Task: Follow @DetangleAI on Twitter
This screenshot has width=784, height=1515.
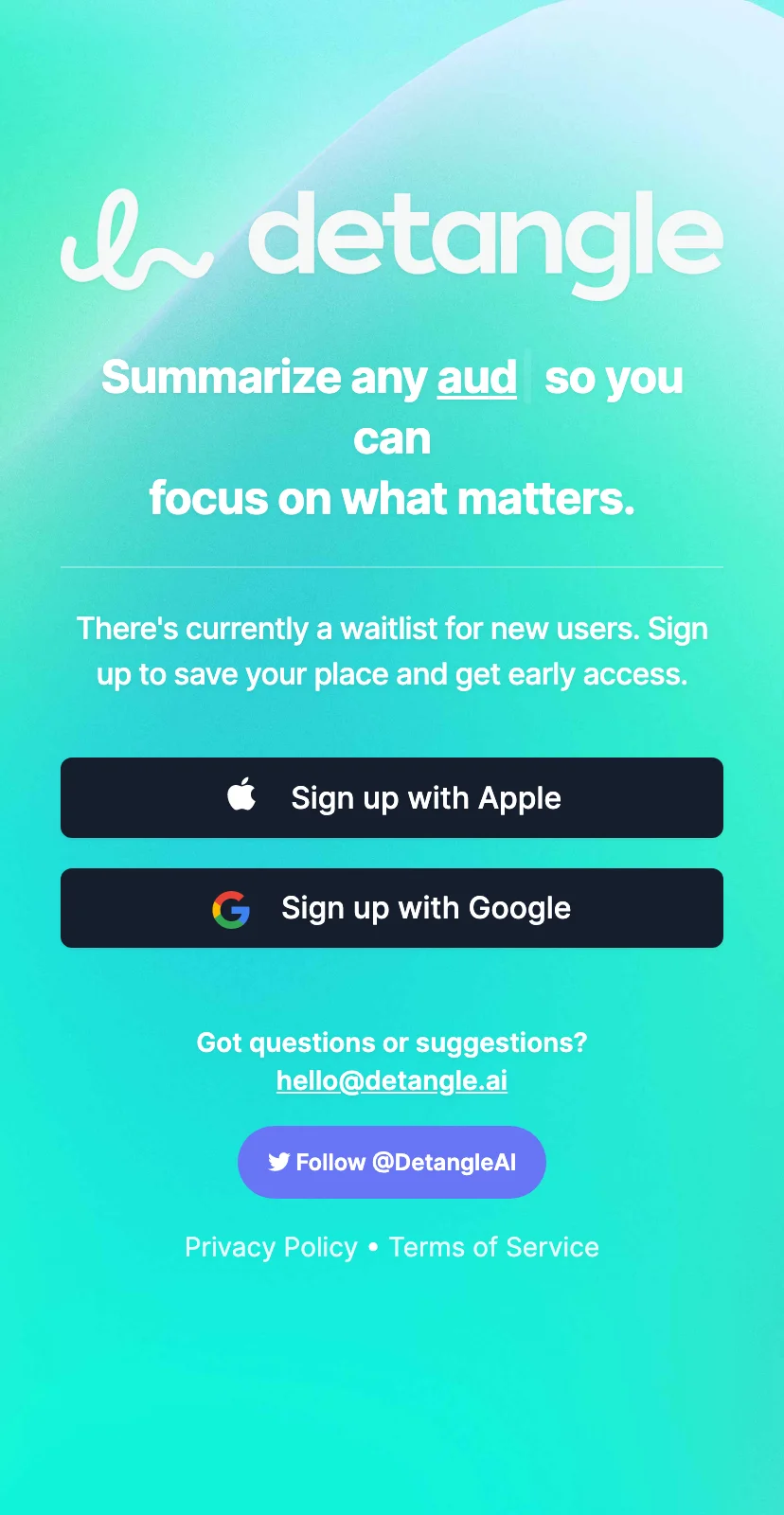Action: pos(392,1162)
